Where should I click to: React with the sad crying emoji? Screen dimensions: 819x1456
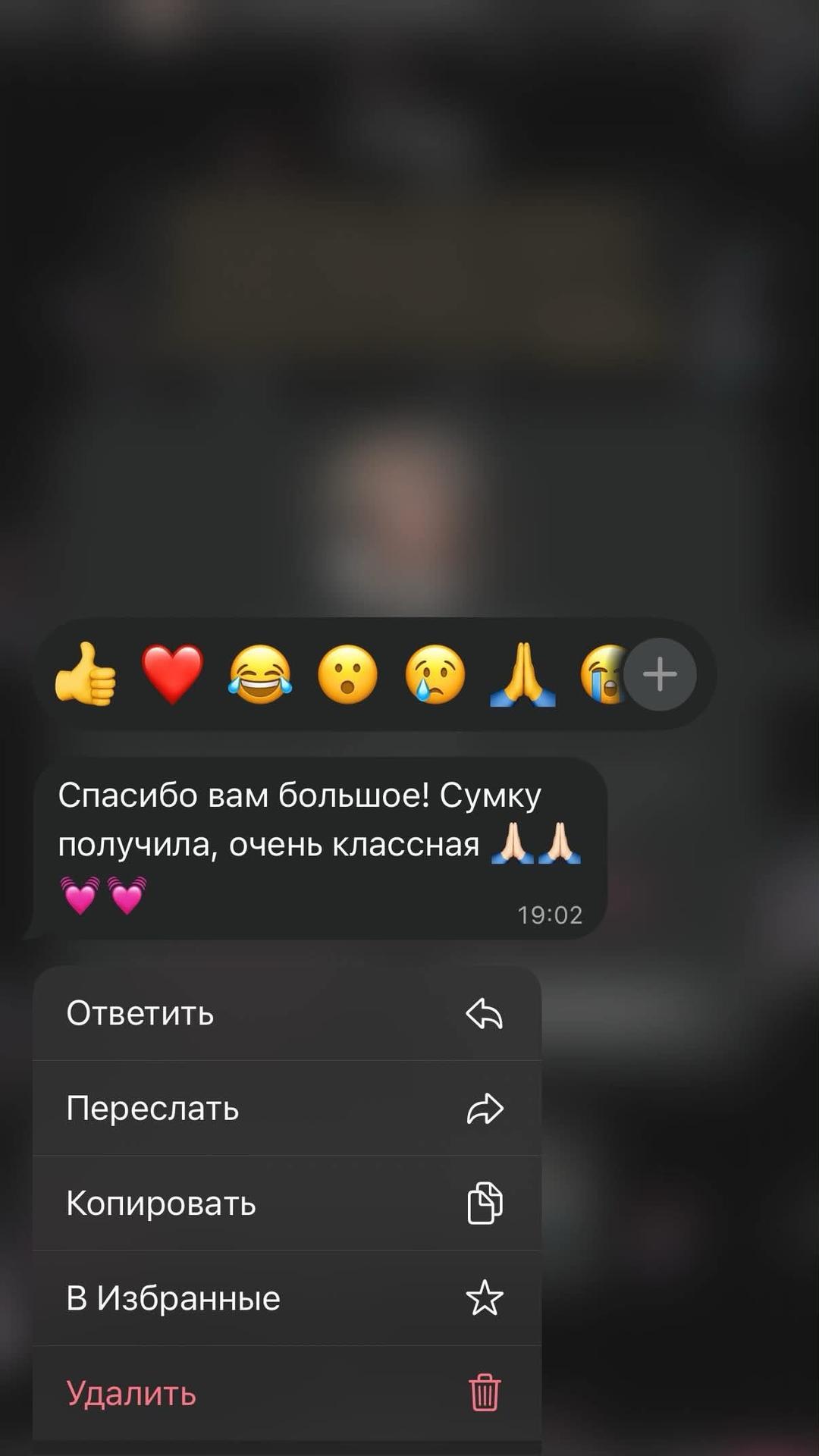coord(435,674)
